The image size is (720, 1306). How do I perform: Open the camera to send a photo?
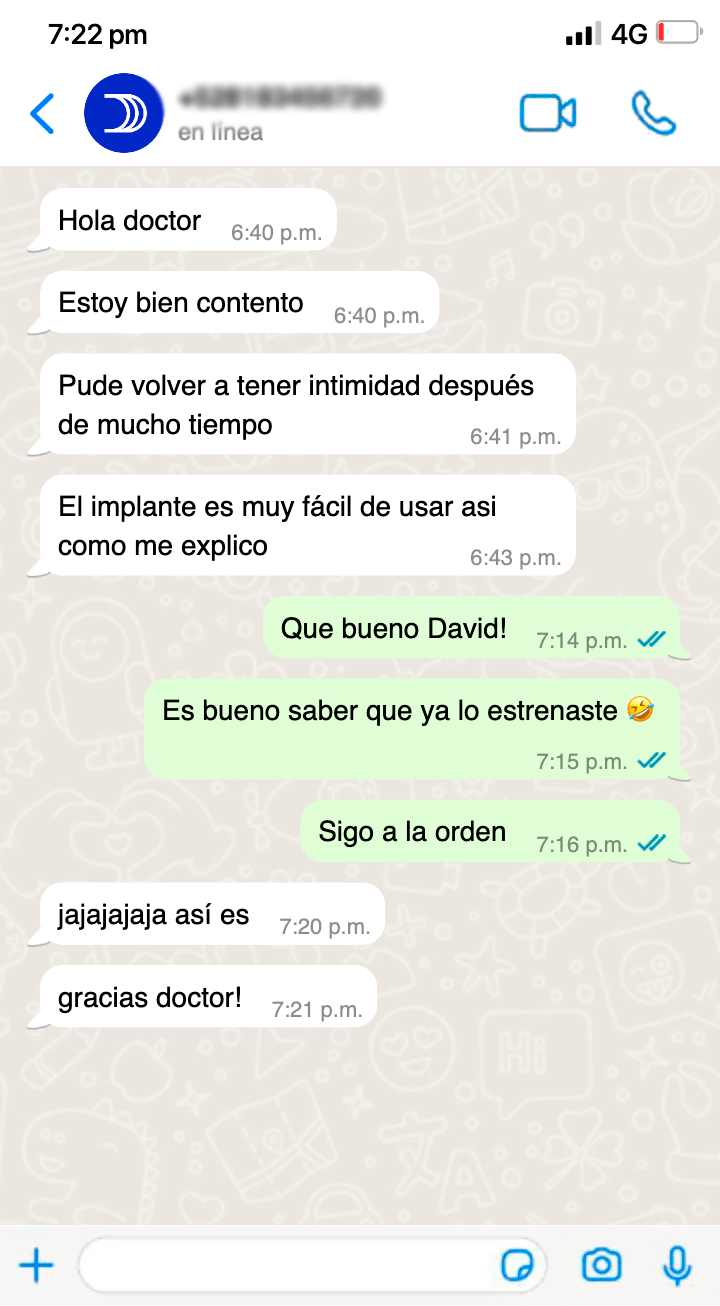[x=602, y=1266]
